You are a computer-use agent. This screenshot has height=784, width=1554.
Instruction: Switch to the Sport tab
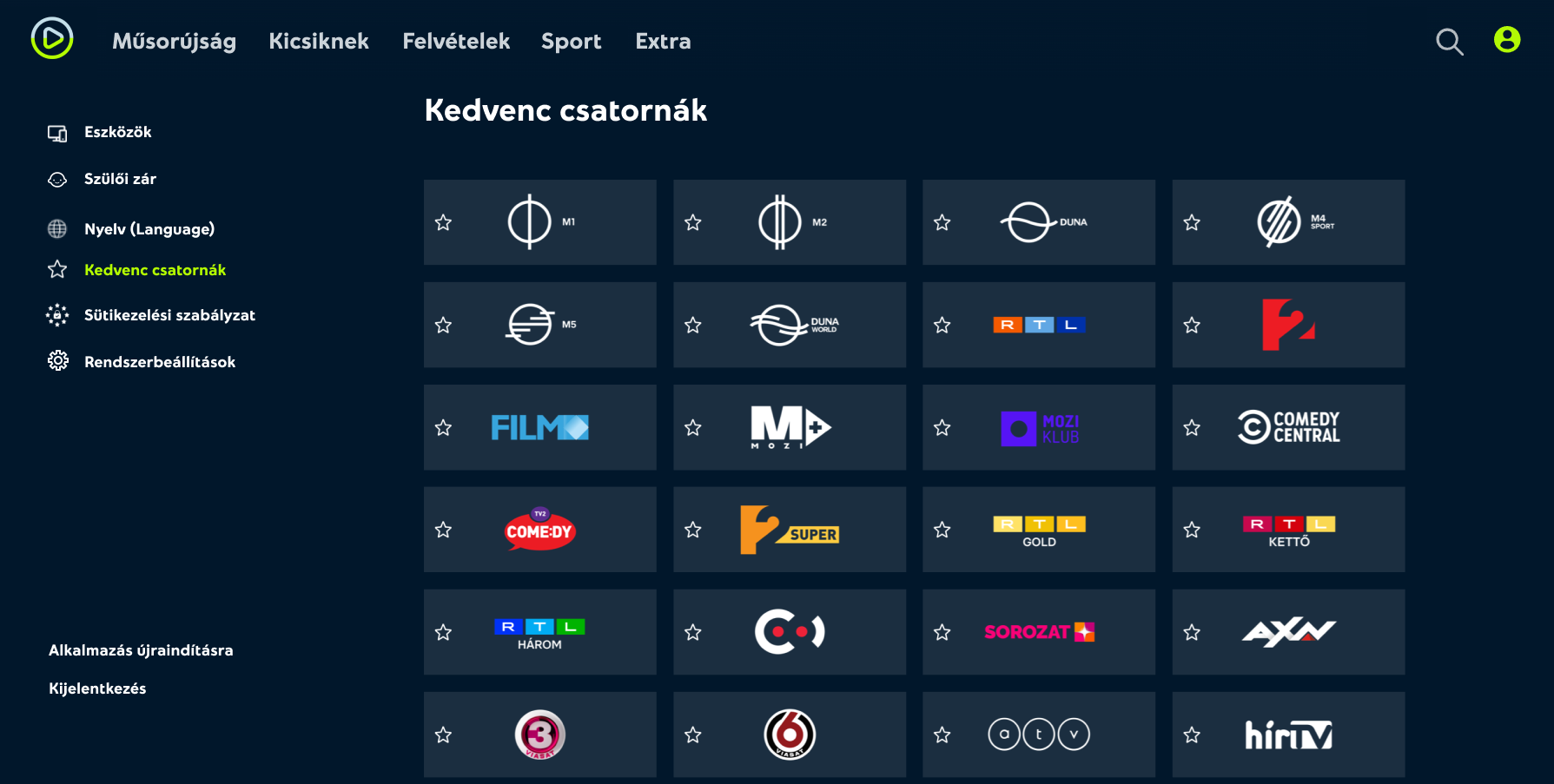[571, 42]
